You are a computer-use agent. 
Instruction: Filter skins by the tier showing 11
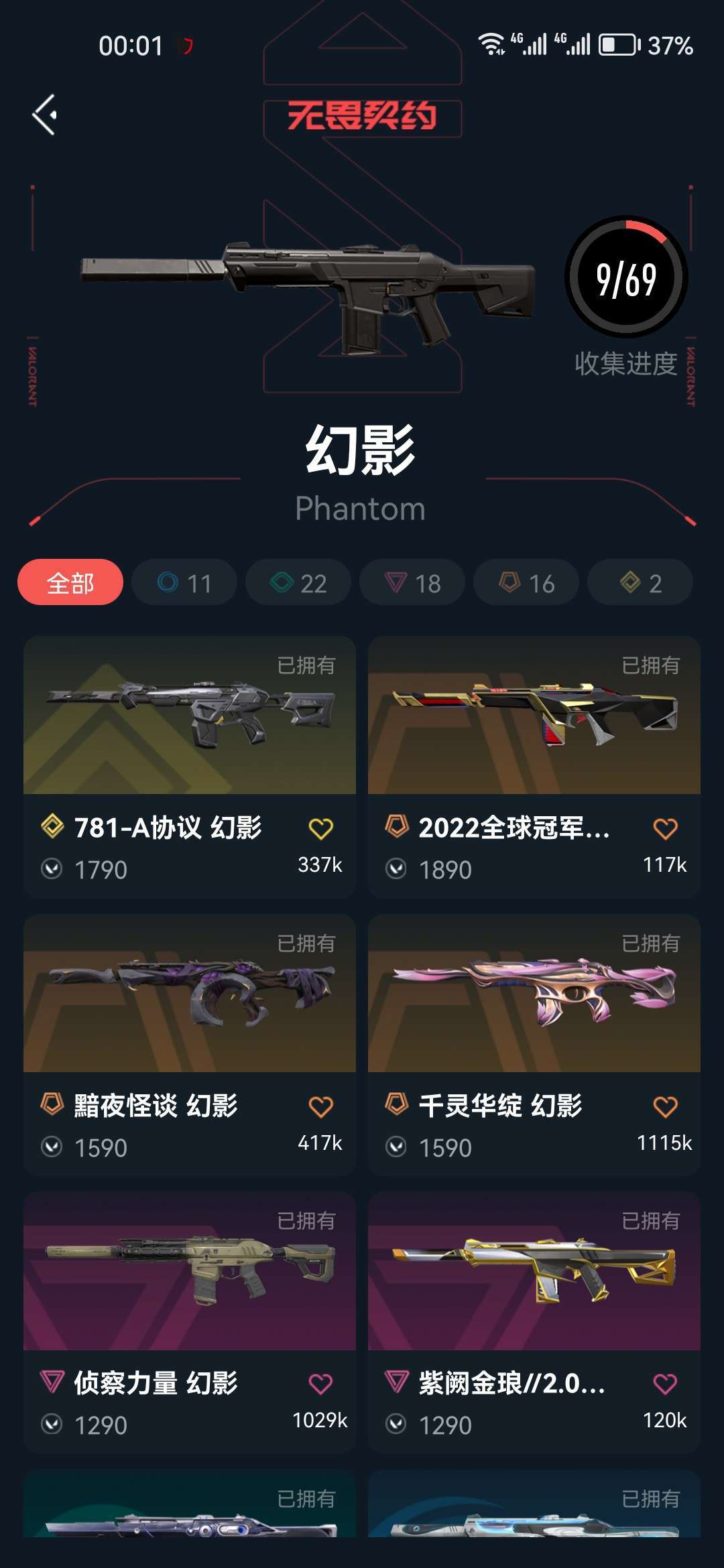(x=184, y=582)
